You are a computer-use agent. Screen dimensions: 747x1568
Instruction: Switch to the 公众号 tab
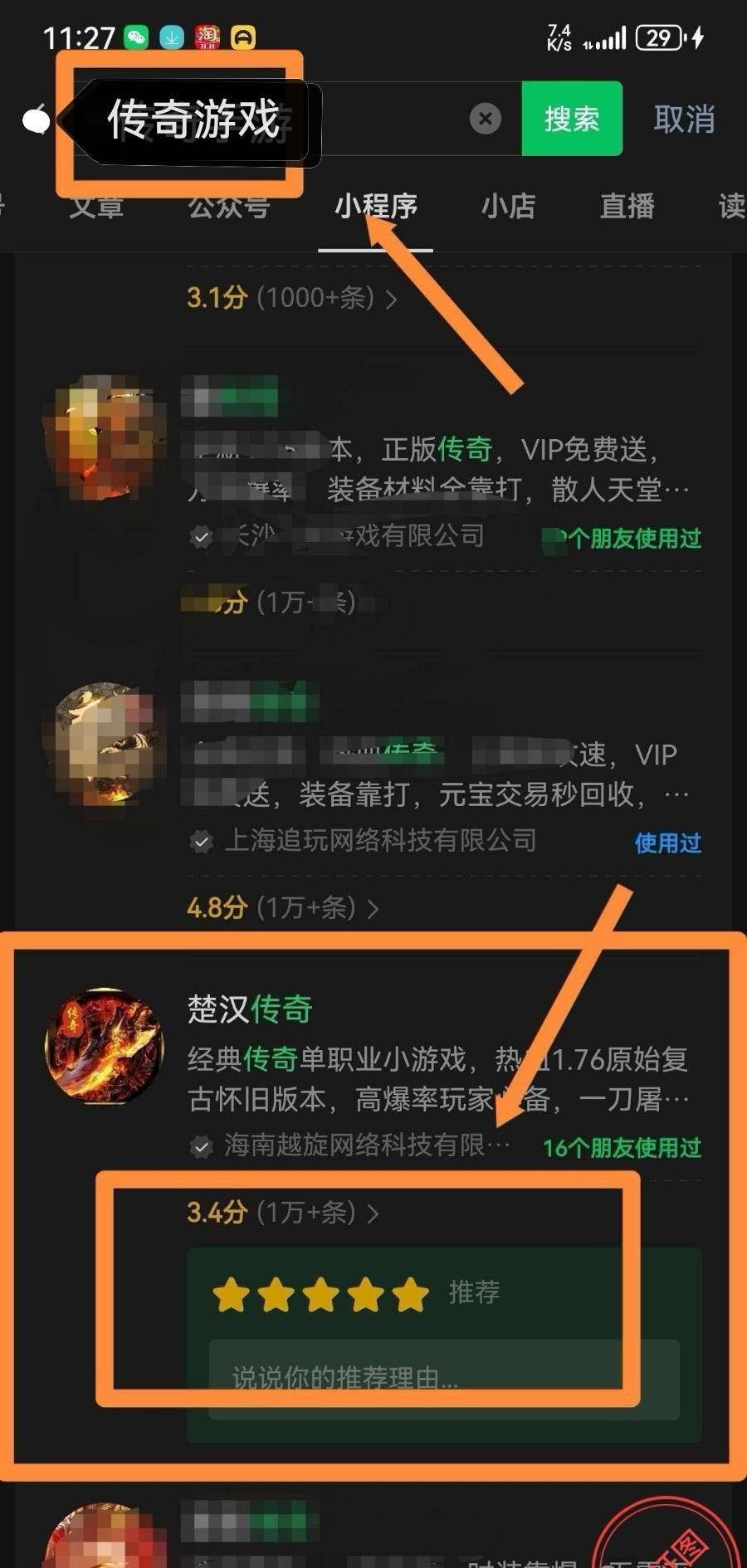[x=229, y=206]
